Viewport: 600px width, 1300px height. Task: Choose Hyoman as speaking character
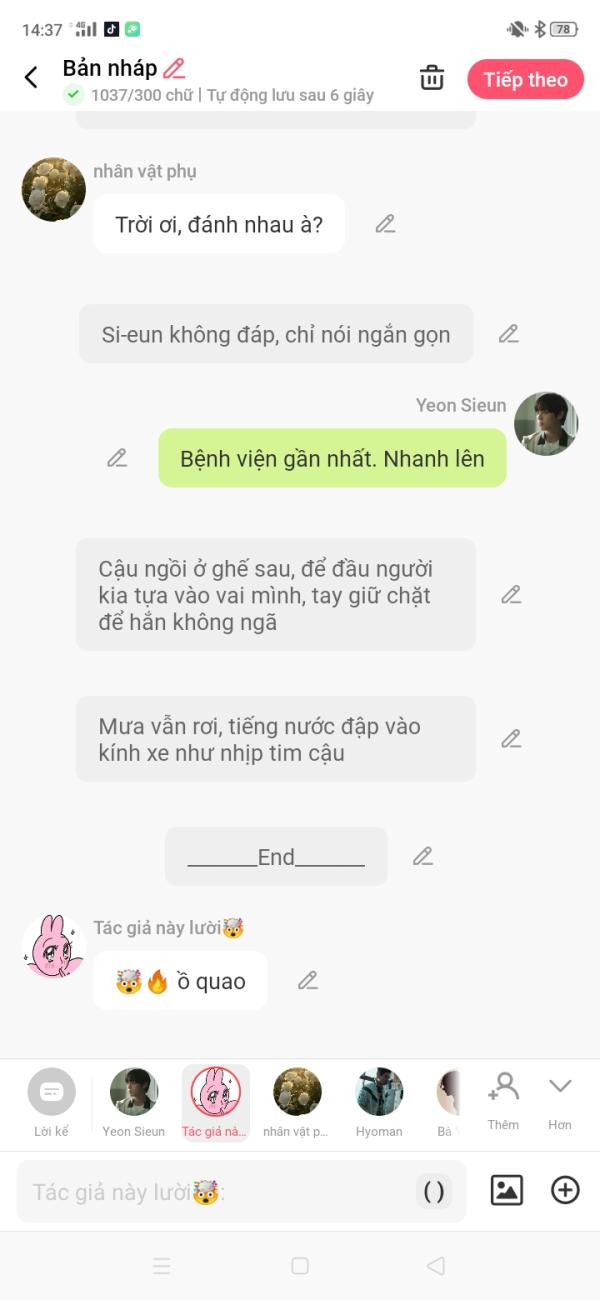point(379,1101)
